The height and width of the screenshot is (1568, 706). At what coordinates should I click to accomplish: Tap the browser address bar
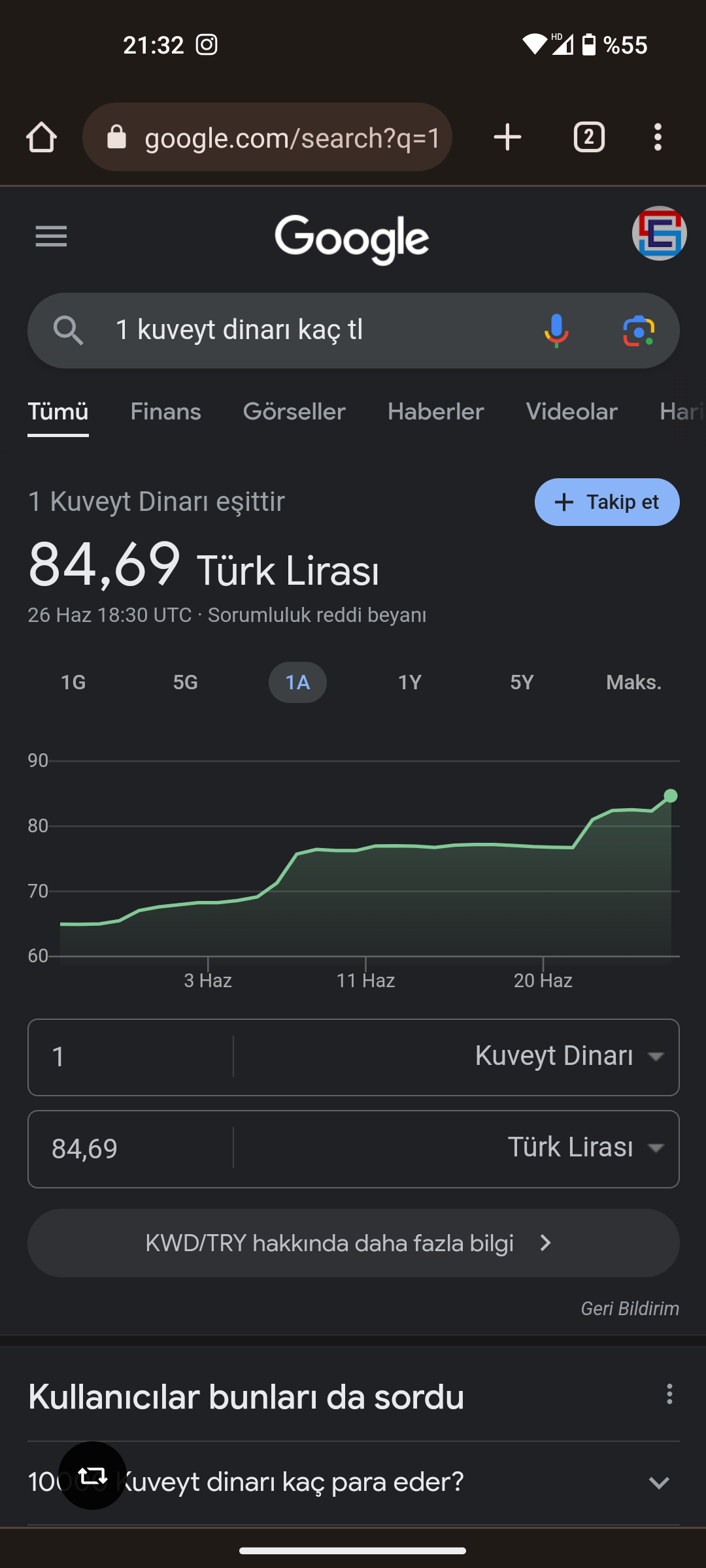click(x=267, y=137)
